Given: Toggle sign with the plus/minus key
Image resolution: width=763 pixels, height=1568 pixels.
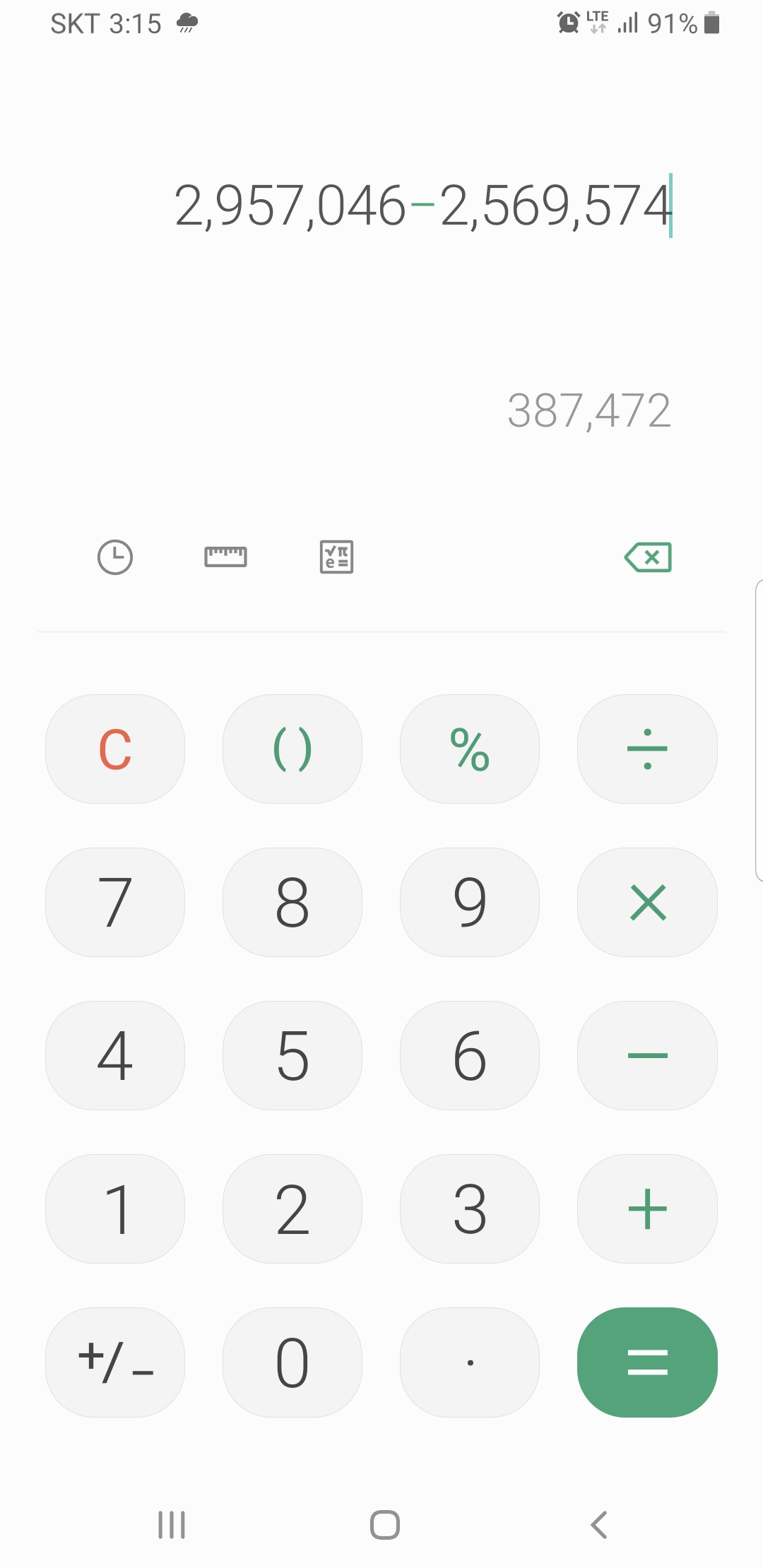Looking at the screenshot, I should [115, 1362].
